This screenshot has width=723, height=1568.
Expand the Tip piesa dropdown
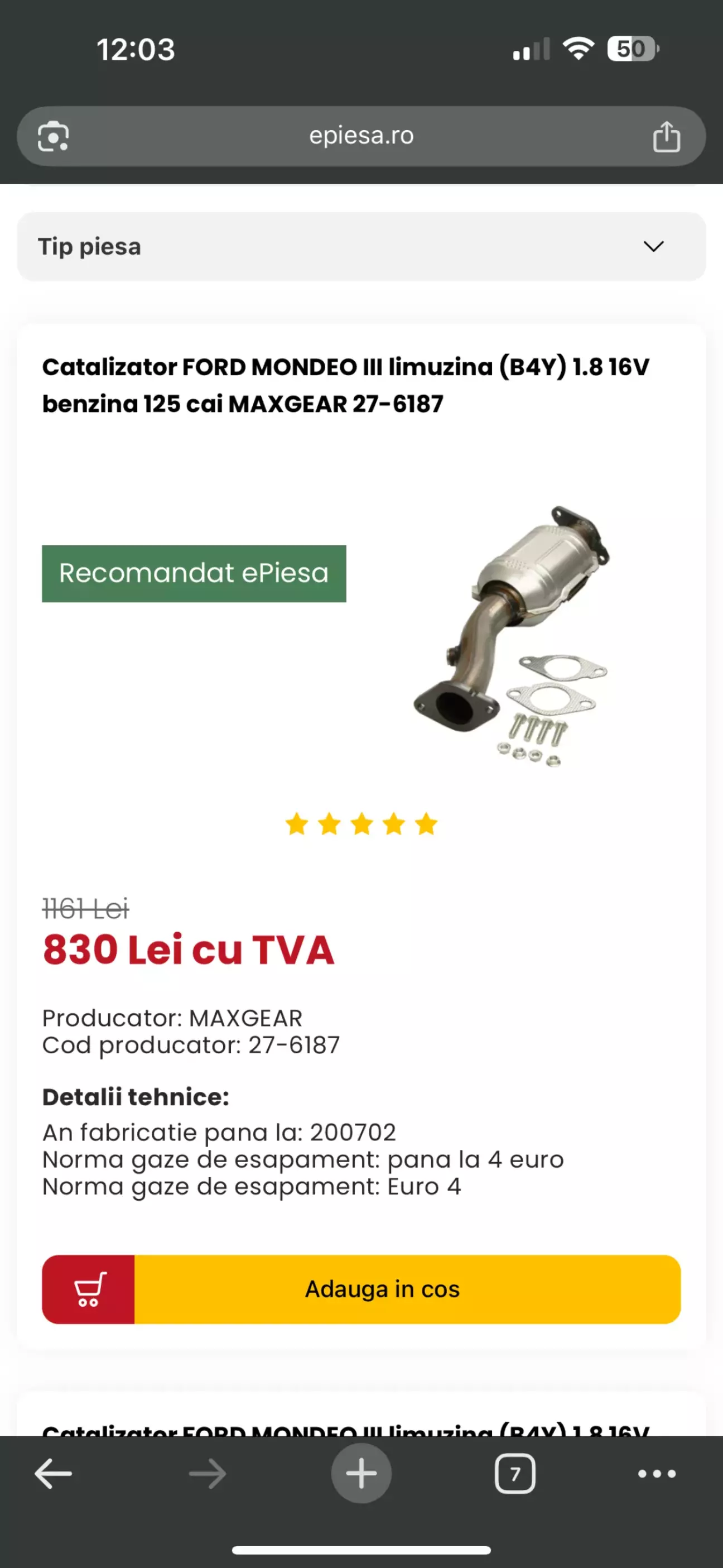coord(361,247)
